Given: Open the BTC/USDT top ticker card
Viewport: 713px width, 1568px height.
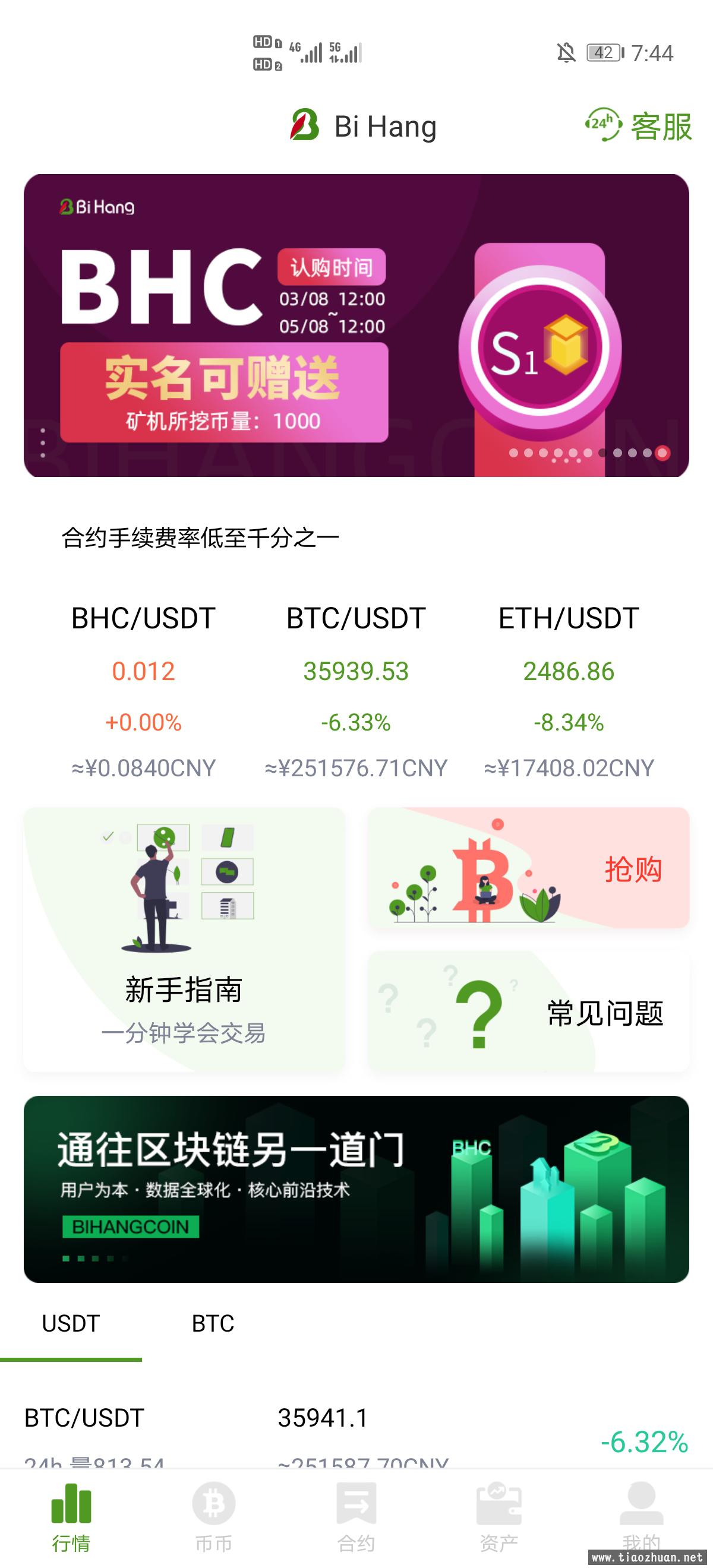Looking at the screenshot, I should (356, 691).
